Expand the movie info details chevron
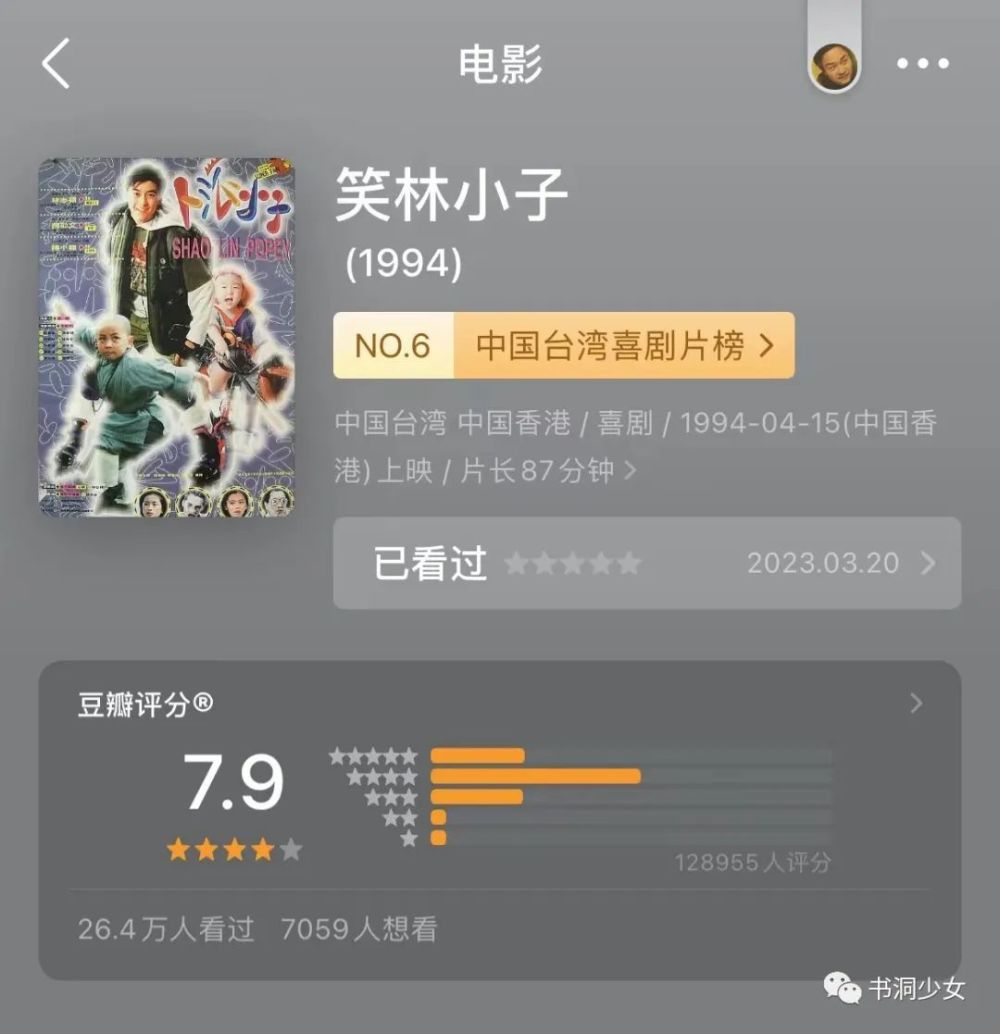This screenshot has height=1034, width=1000. pos(630,471)
